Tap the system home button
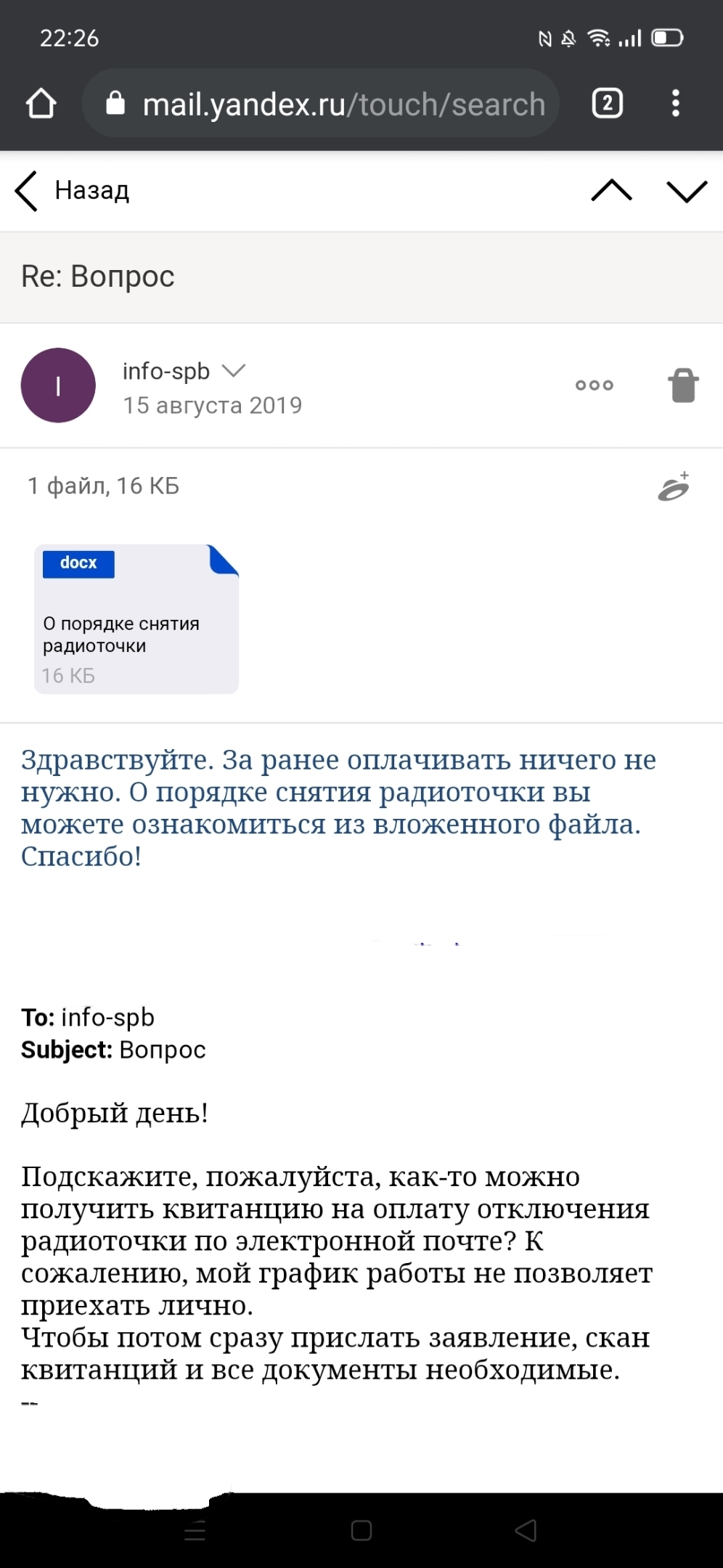The image size is (723, 1568). (361, 1530)
